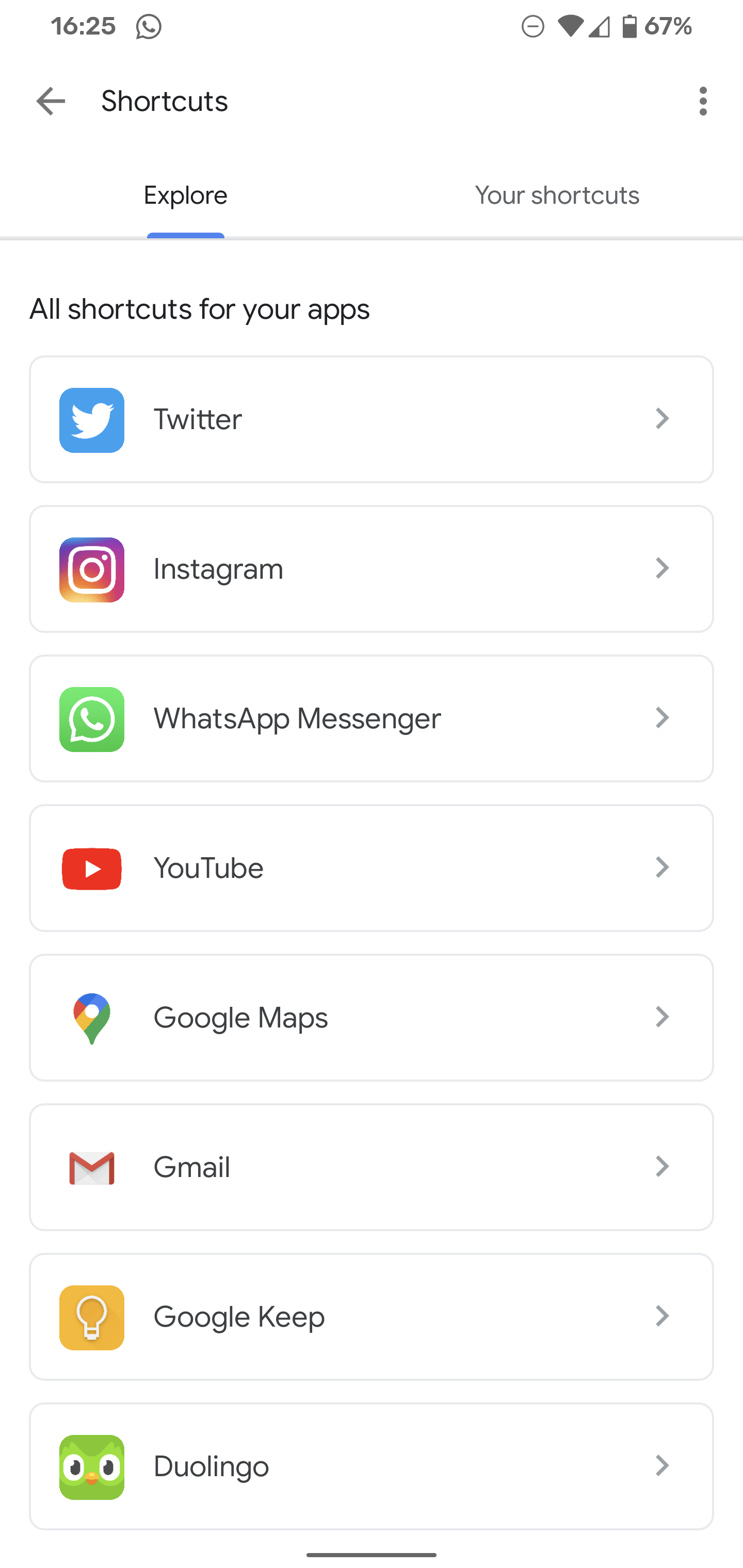Switch to the Your shortcuts tab
This screenshot has height=1568, width=743.
tap(557, 195)
